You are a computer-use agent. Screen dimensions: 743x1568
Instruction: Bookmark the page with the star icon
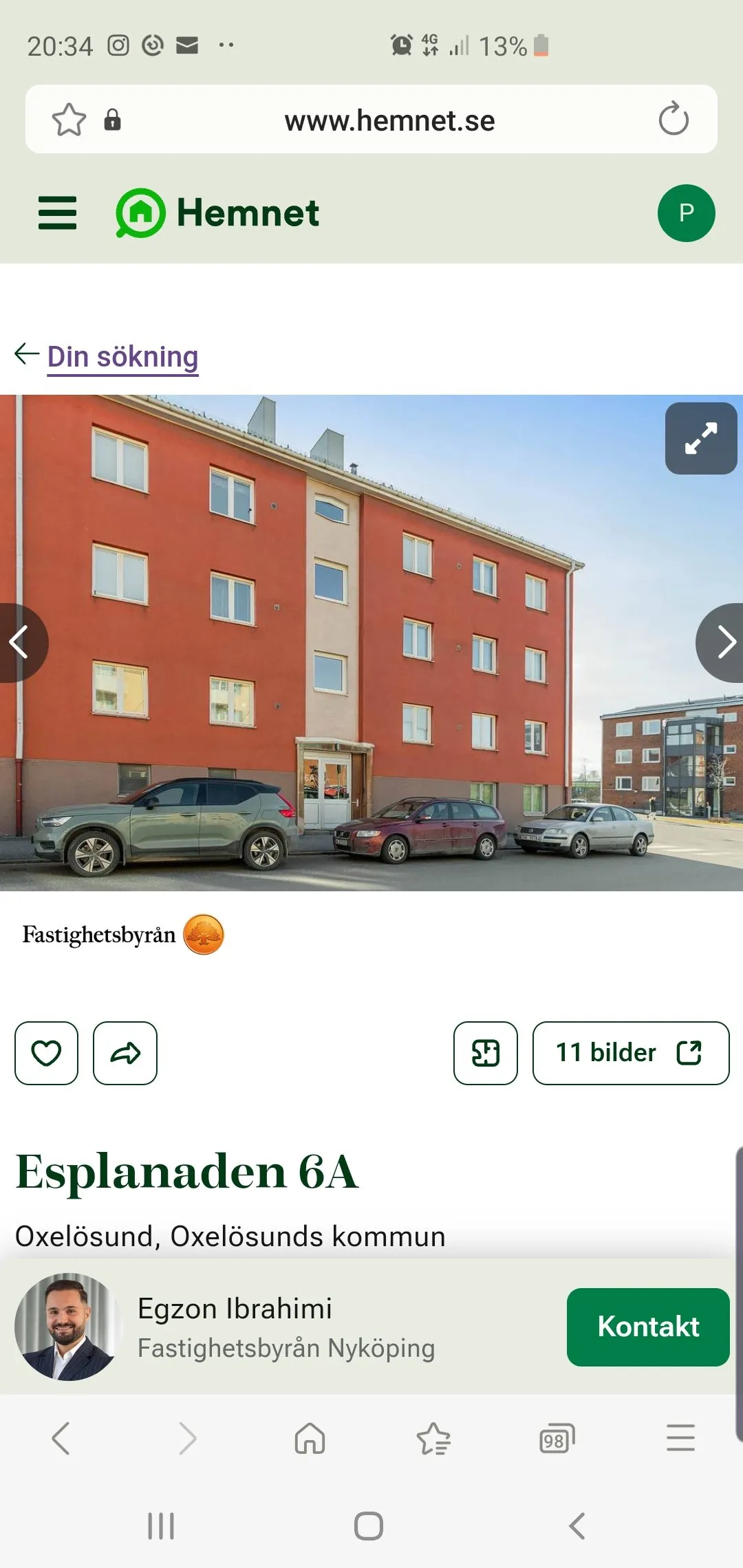pos(67,119)
